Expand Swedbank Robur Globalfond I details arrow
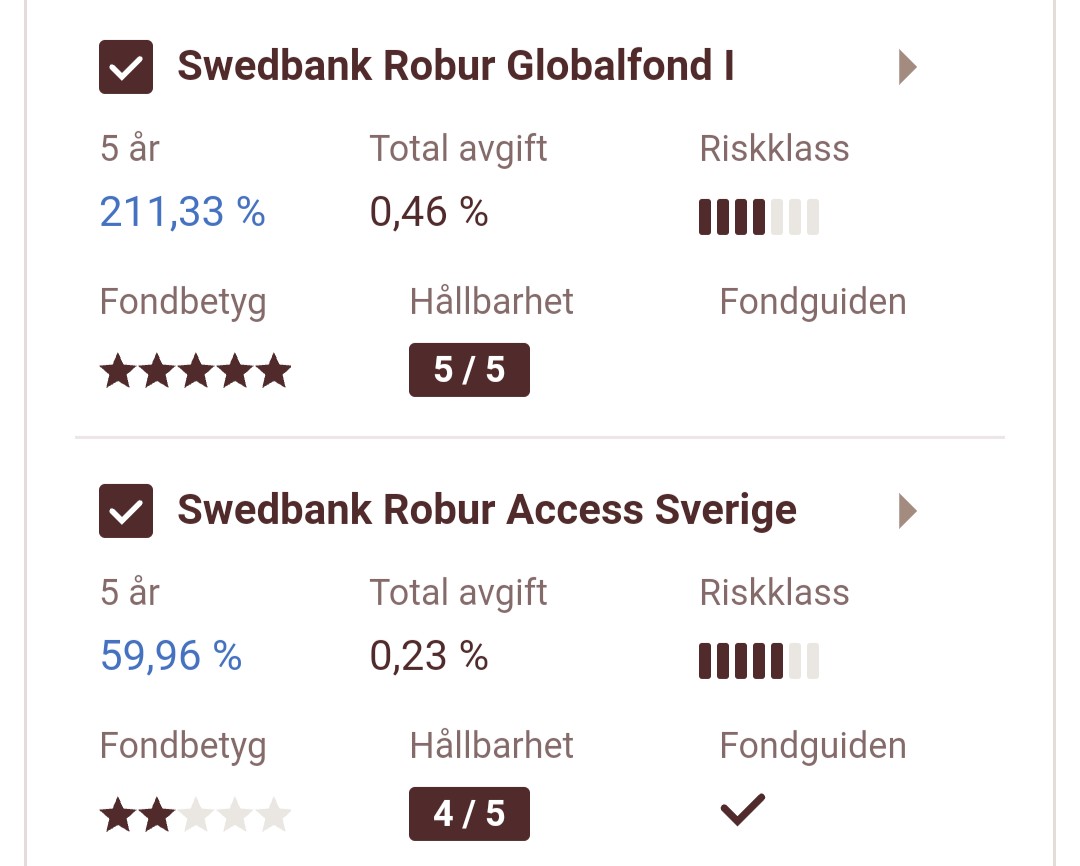This screenshot has width=1080, height=866. [907, 67]
